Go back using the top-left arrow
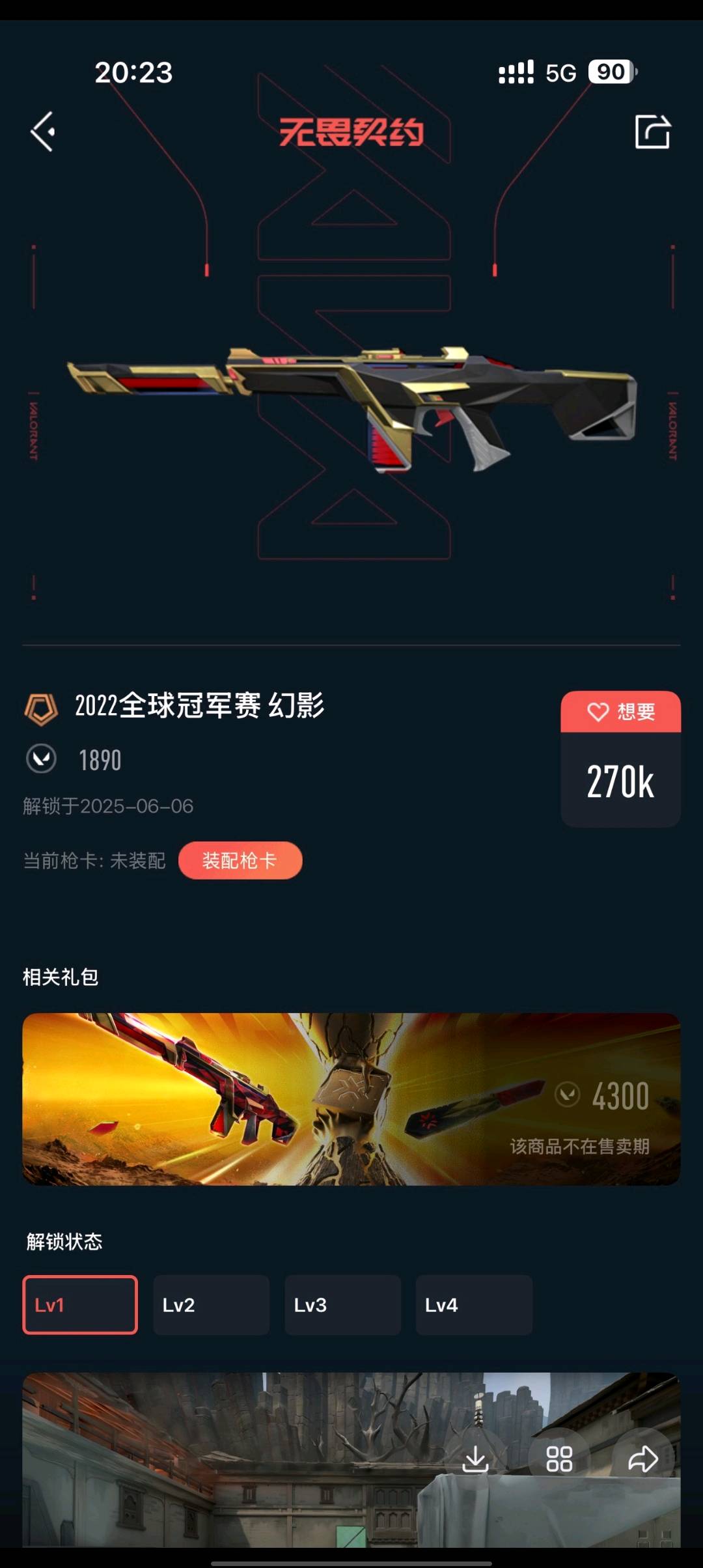The image size is (703, 1568). pyautogui.click(x=43, y=132)
